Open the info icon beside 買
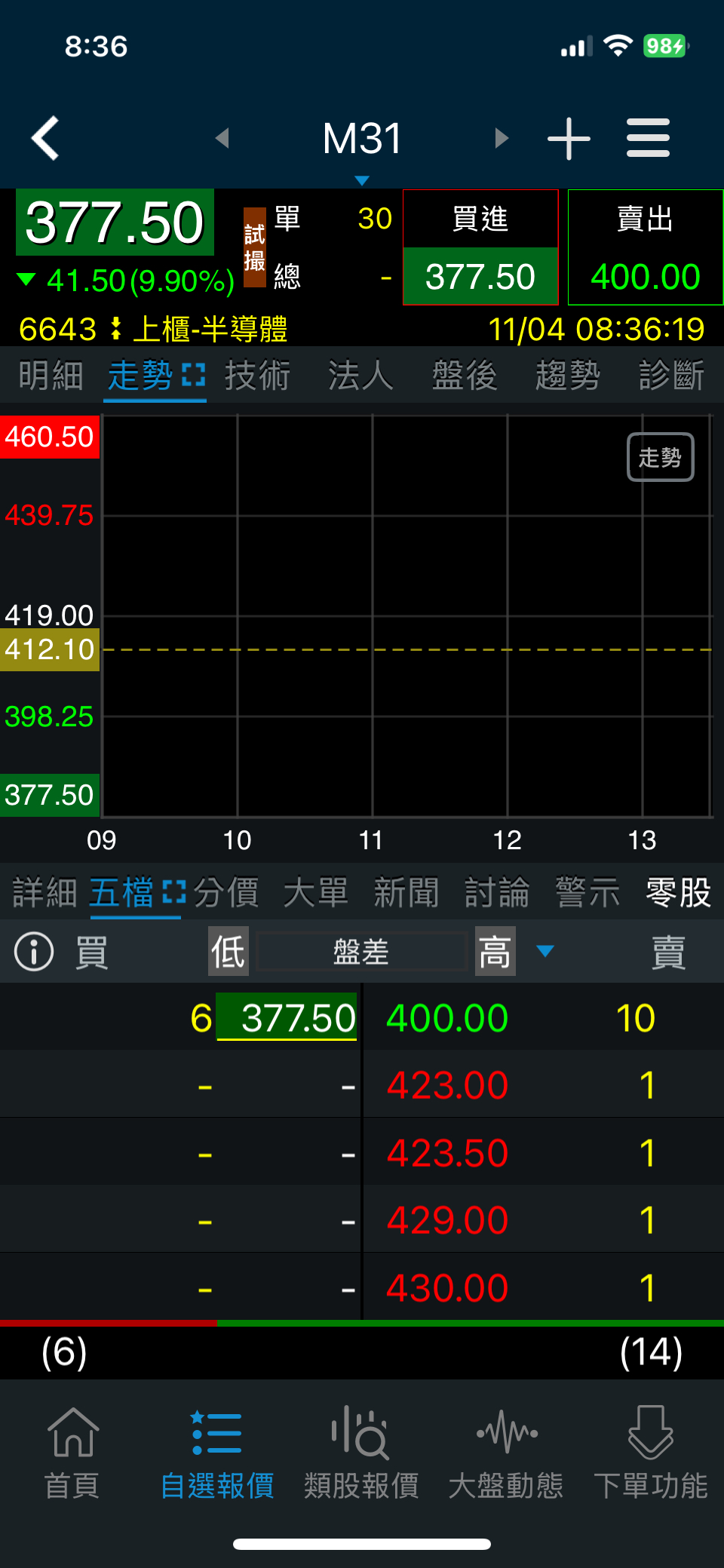 click(34, 952)
